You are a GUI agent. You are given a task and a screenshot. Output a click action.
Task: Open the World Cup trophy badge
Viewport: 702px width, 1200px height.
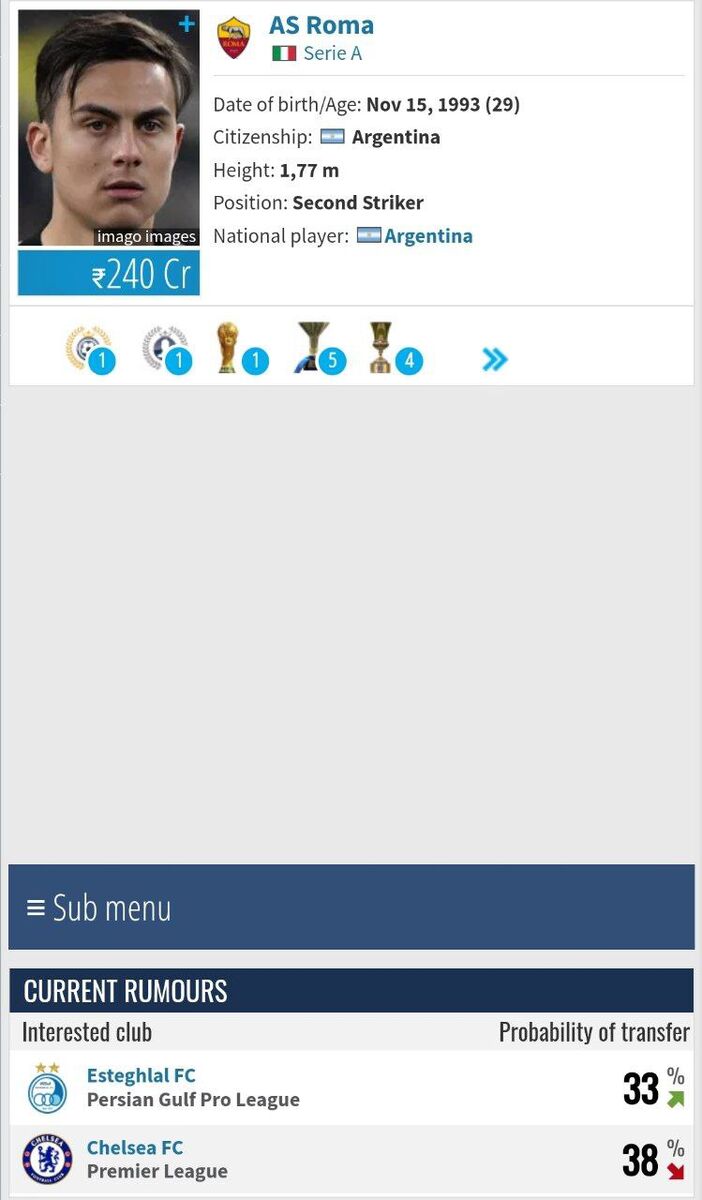pos(230,349)
